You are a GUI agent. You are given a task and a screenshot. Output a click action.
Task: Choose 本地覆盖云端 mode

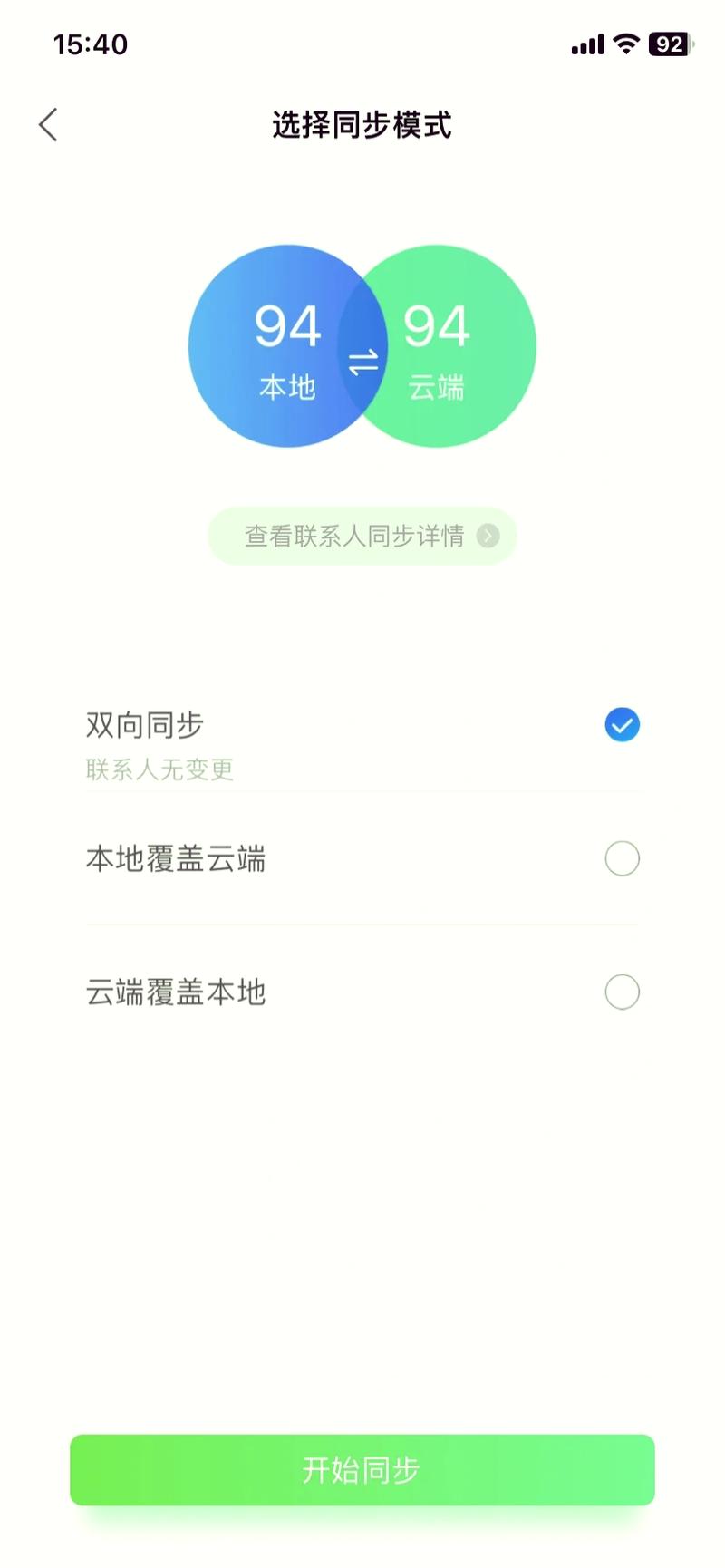click(622, 858)
